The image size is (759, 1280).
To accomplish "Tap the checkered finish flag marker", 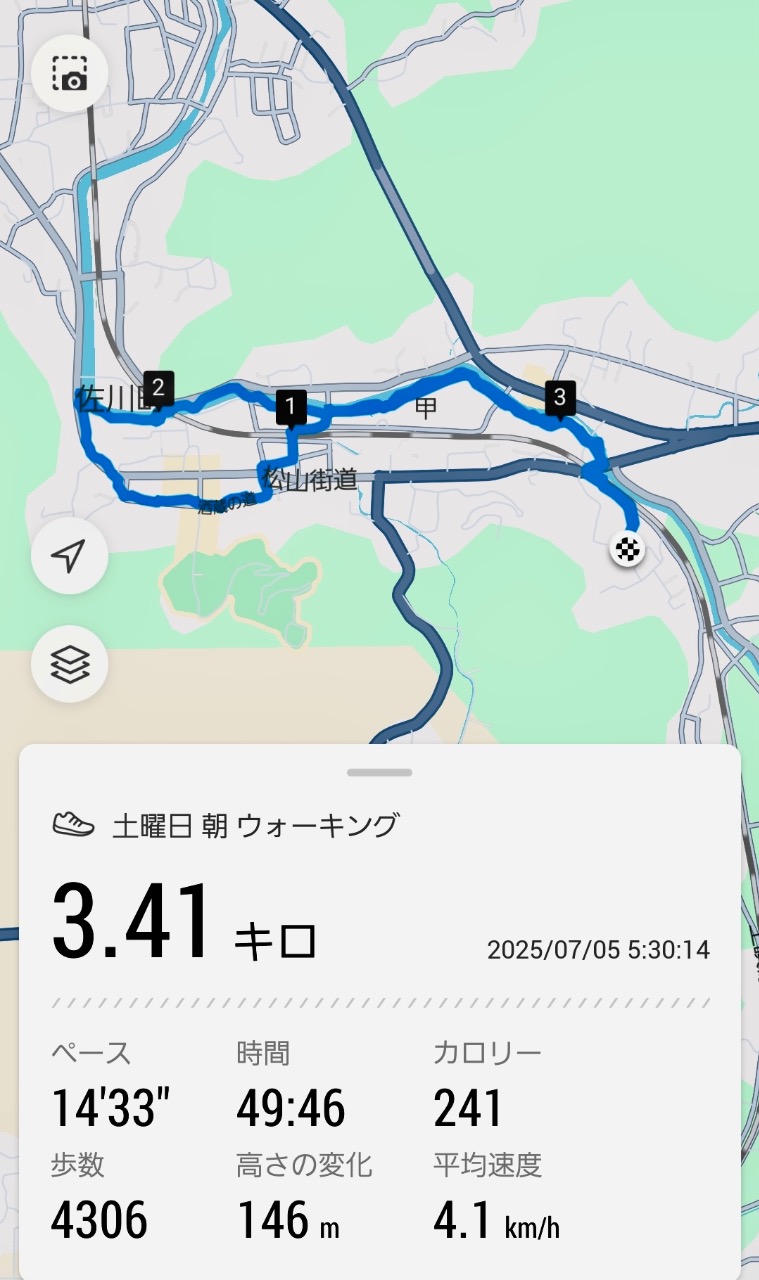I will [627, 549].
